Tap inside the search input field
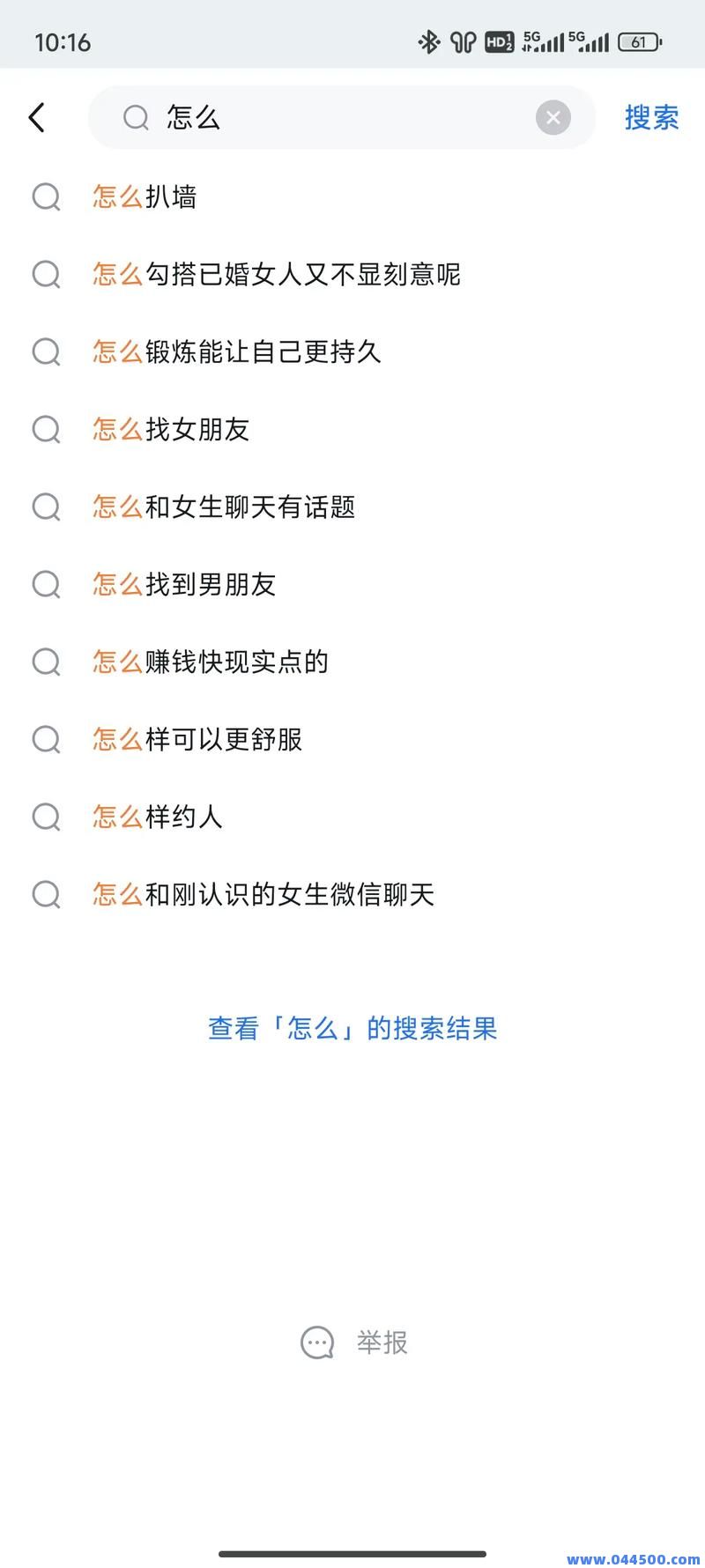The width and height of the screenshot is (705, 1568). click(335, 117)
